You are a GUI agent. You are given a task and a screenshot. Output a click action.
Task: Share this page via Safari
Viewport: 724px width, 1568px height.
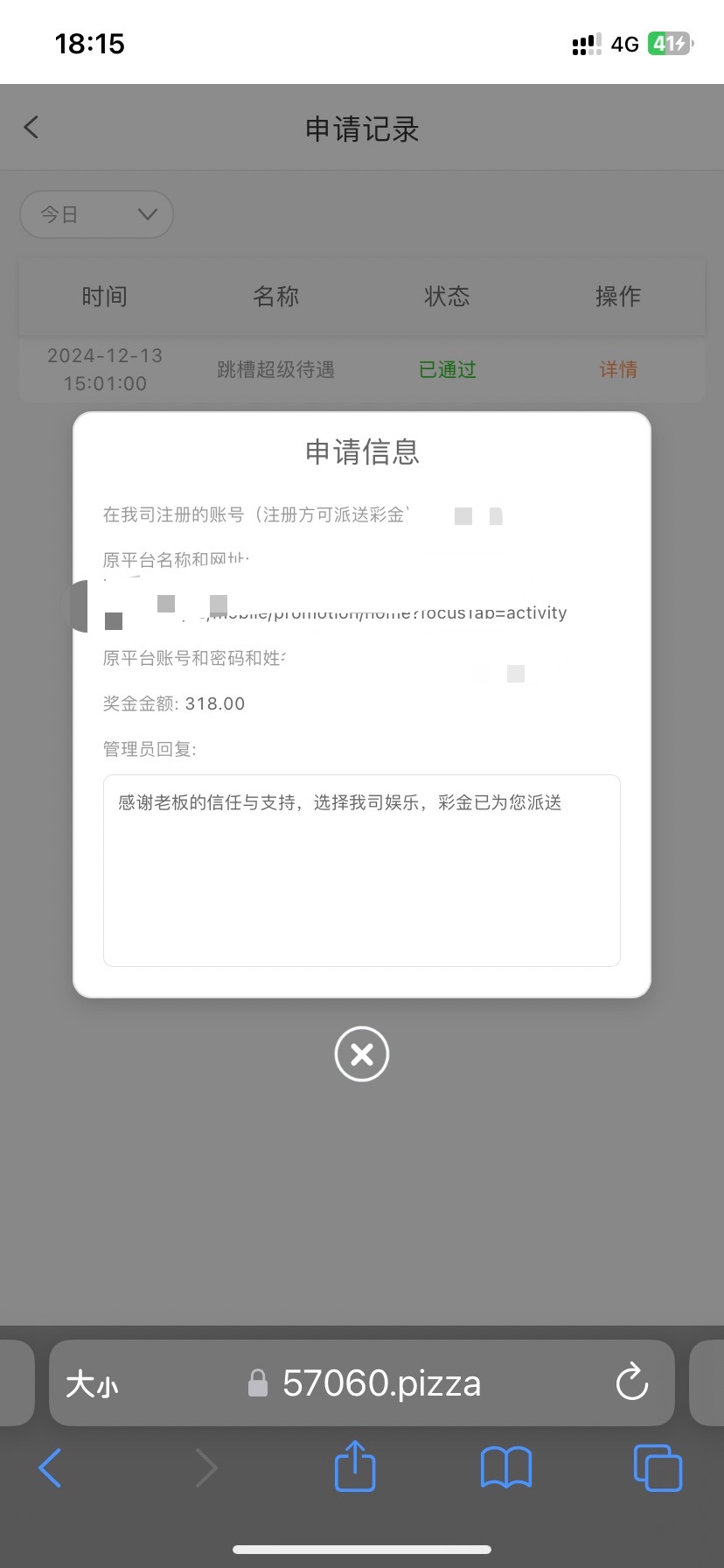[x=355, y=1466]
